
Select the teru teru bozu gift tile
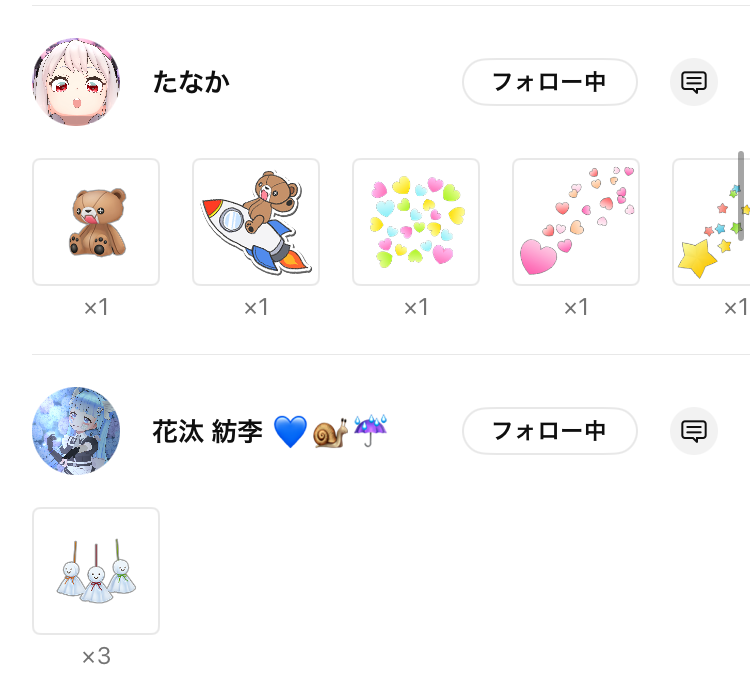tap(96, 571)
